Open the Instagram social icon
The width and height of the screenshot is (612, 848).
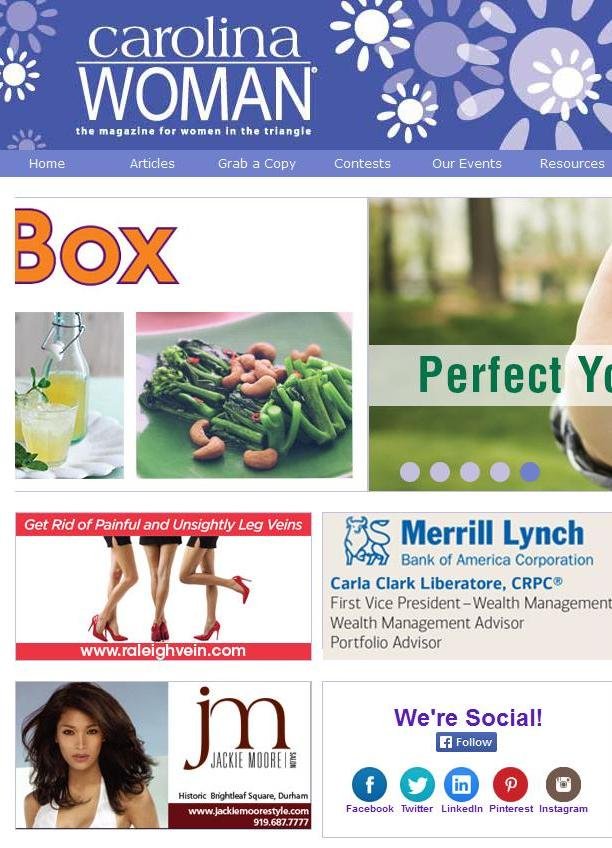(x=563, y=785)
